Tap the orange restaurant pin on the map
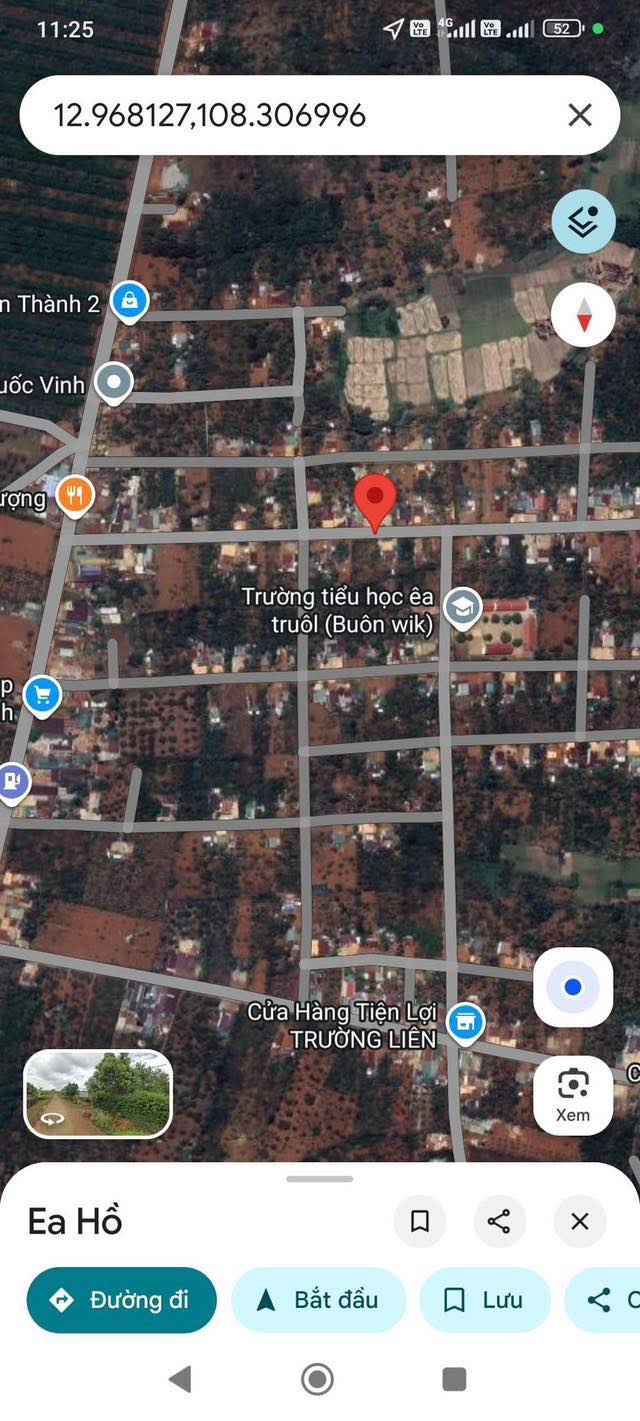 pyautogui.click(x=75, y=494)
